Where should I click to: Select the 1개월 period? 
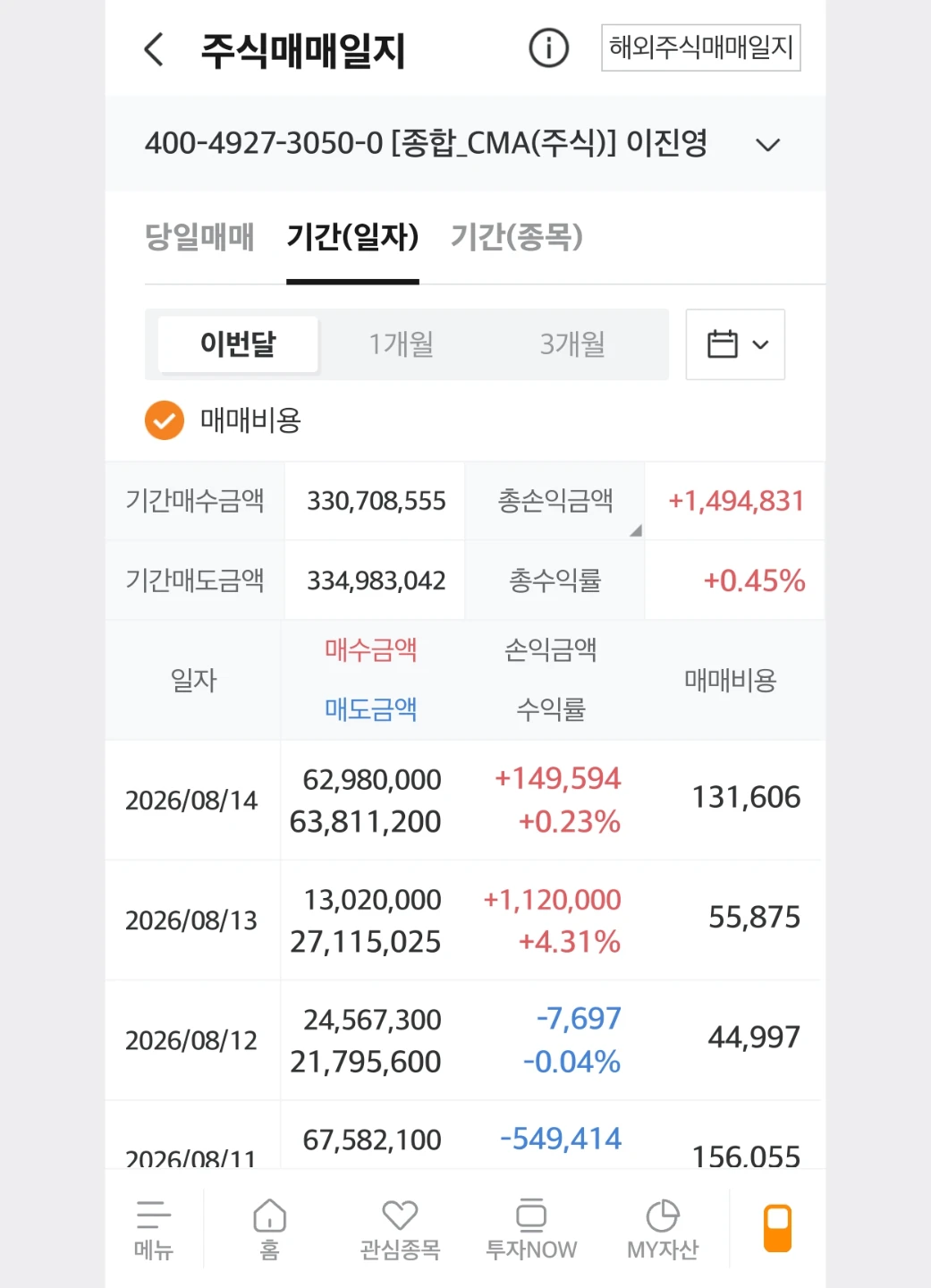(402, 343)
